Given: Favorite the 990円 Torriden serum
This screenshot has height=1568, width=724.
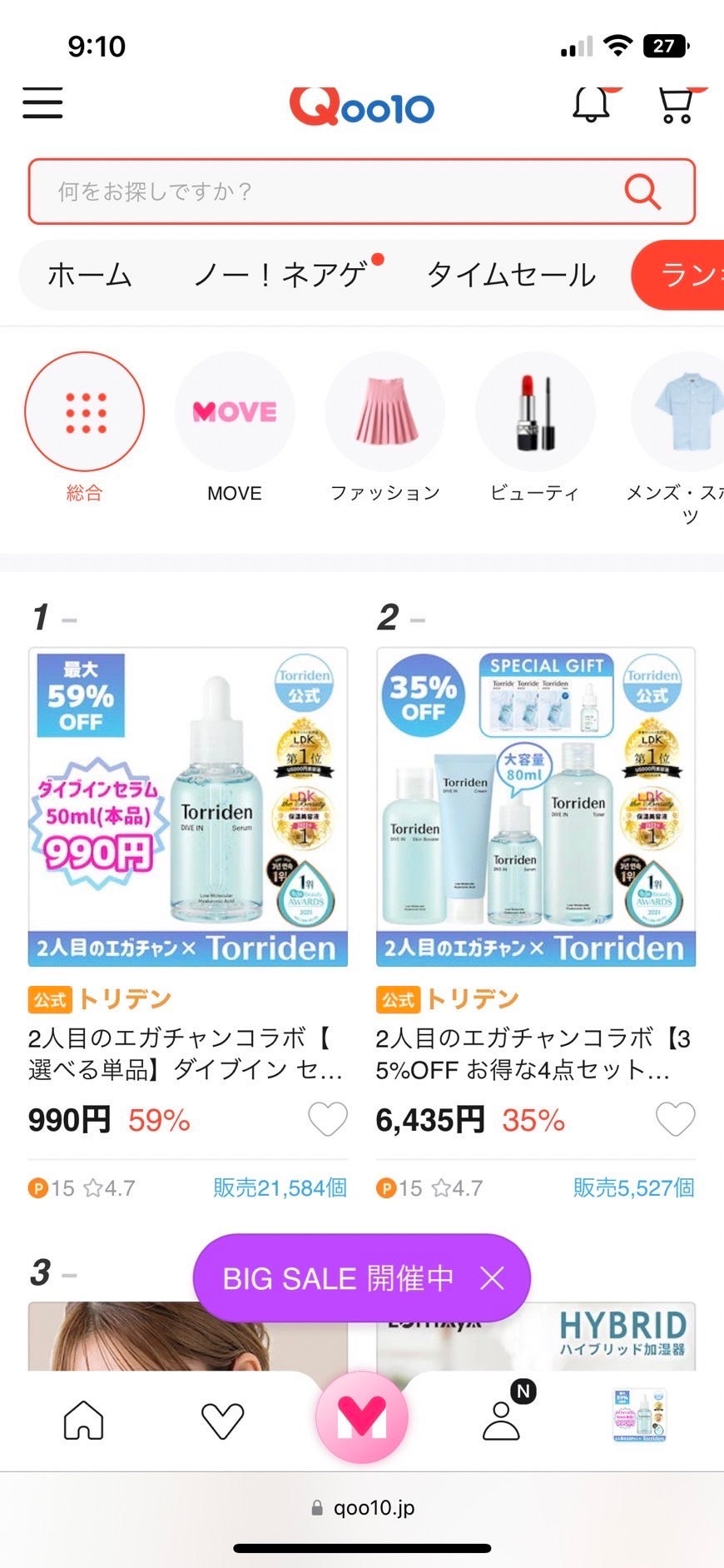Looking at the screenshot, I should point(328,1119).
